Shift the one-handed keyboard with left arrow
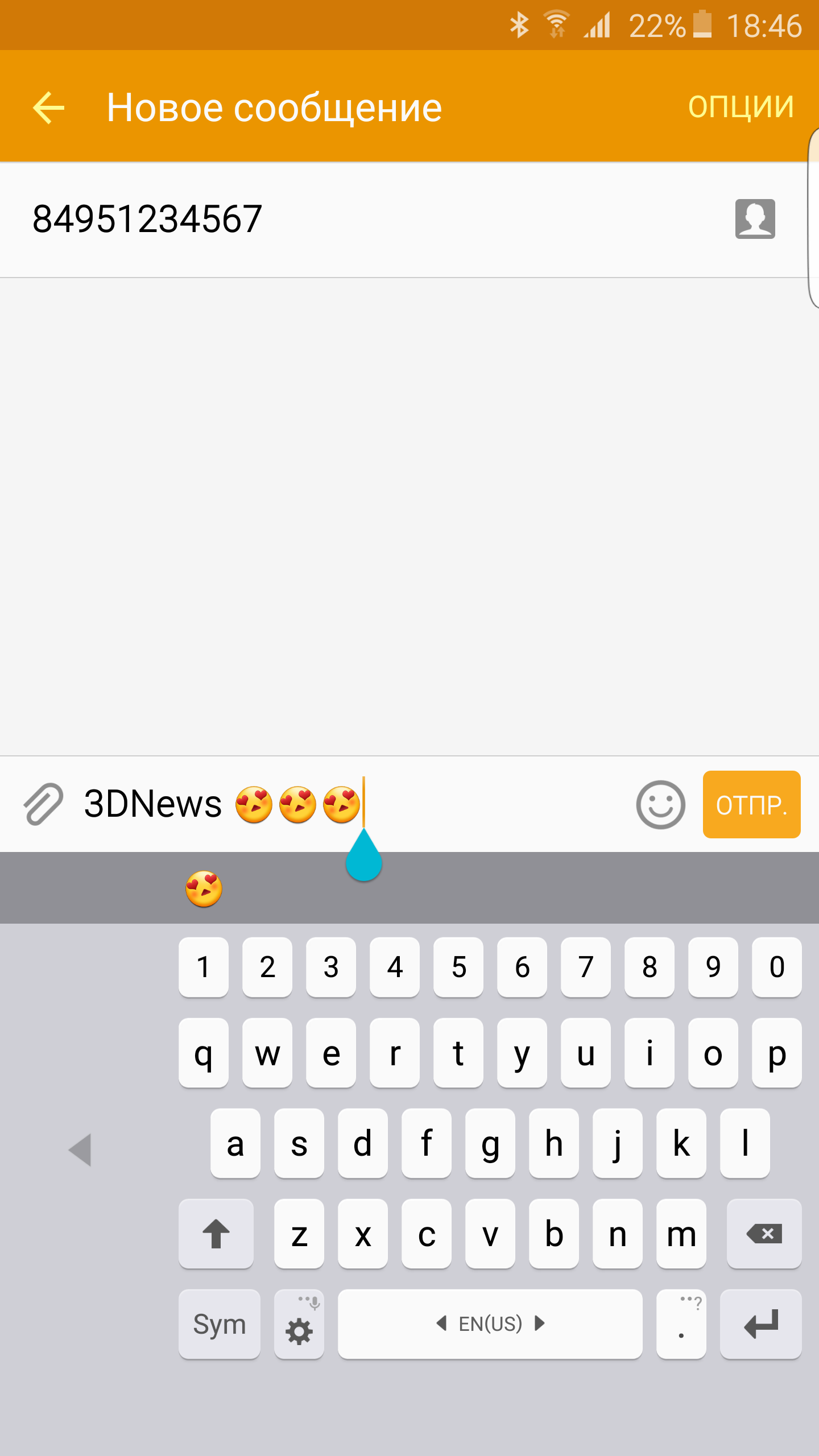The image size is (819, 1456). (80, 1149)
